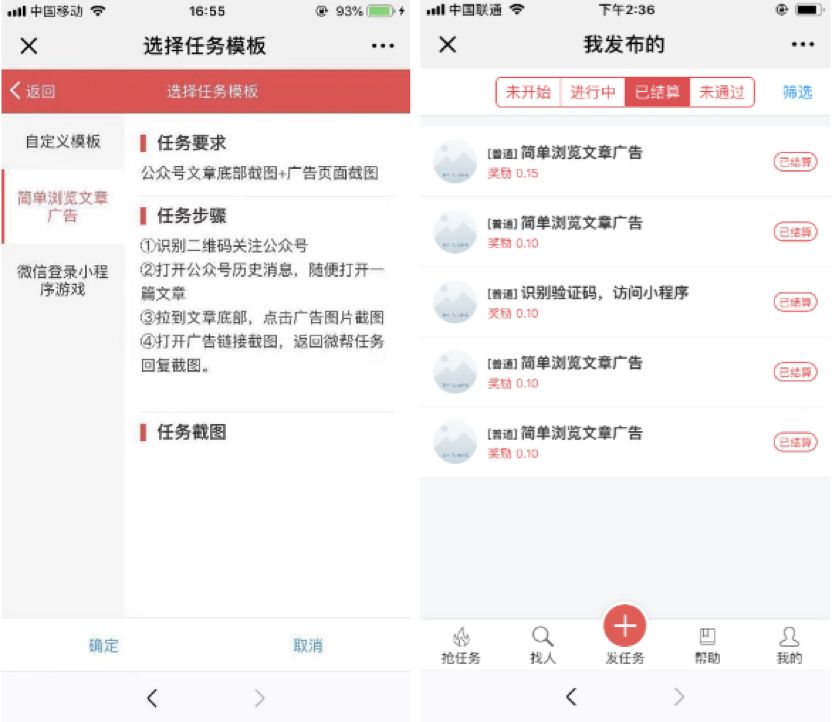Close the 我发布的 page
The height and width of the screenshot is (722, 832).
(448, 45)
